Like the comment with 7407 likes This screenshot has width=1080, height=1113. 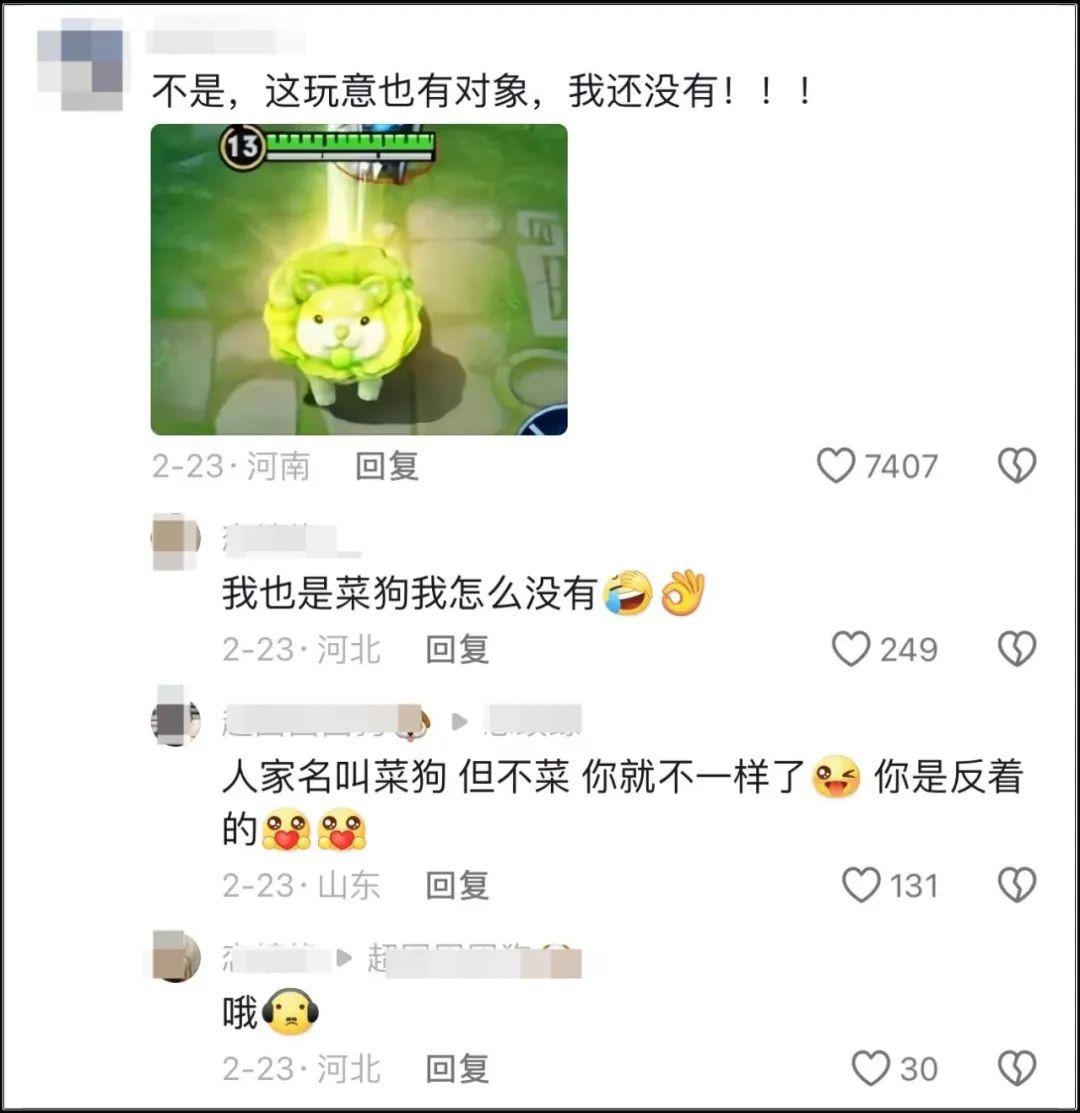[836, 466]
